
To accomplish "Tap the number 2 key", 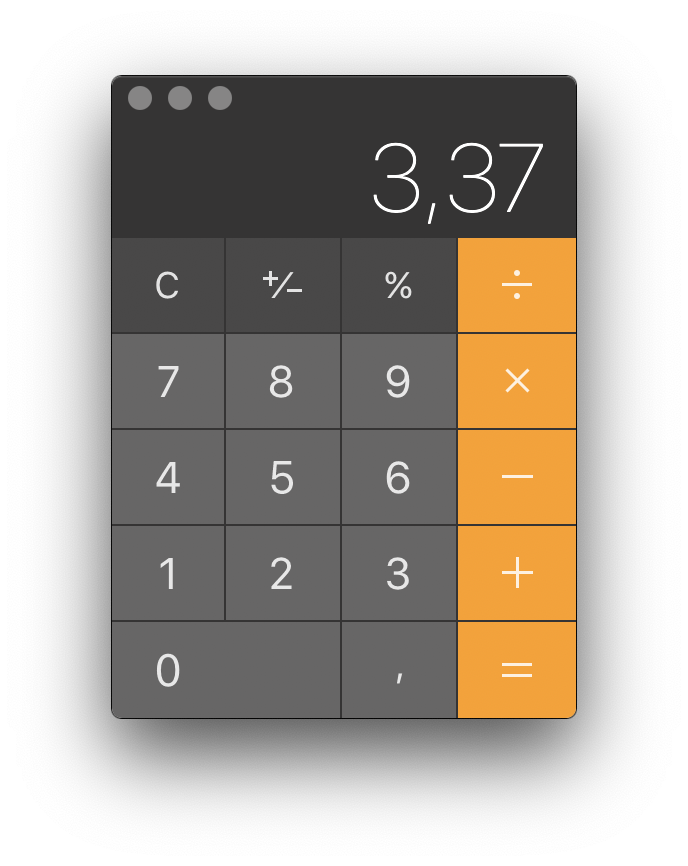I will [x=283, y=573].
